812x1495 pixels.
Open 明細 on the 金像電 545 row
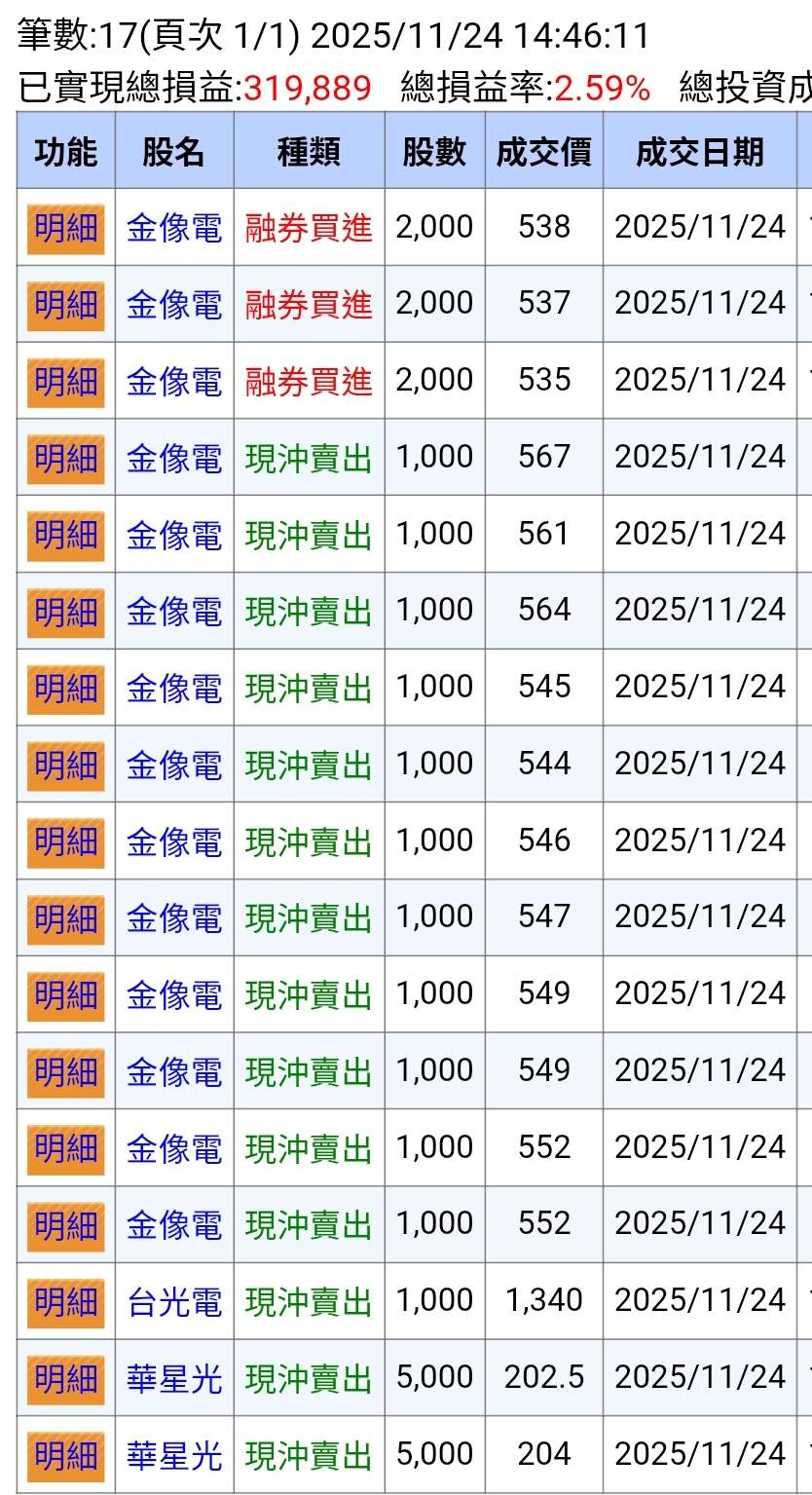tap(65, 688)
